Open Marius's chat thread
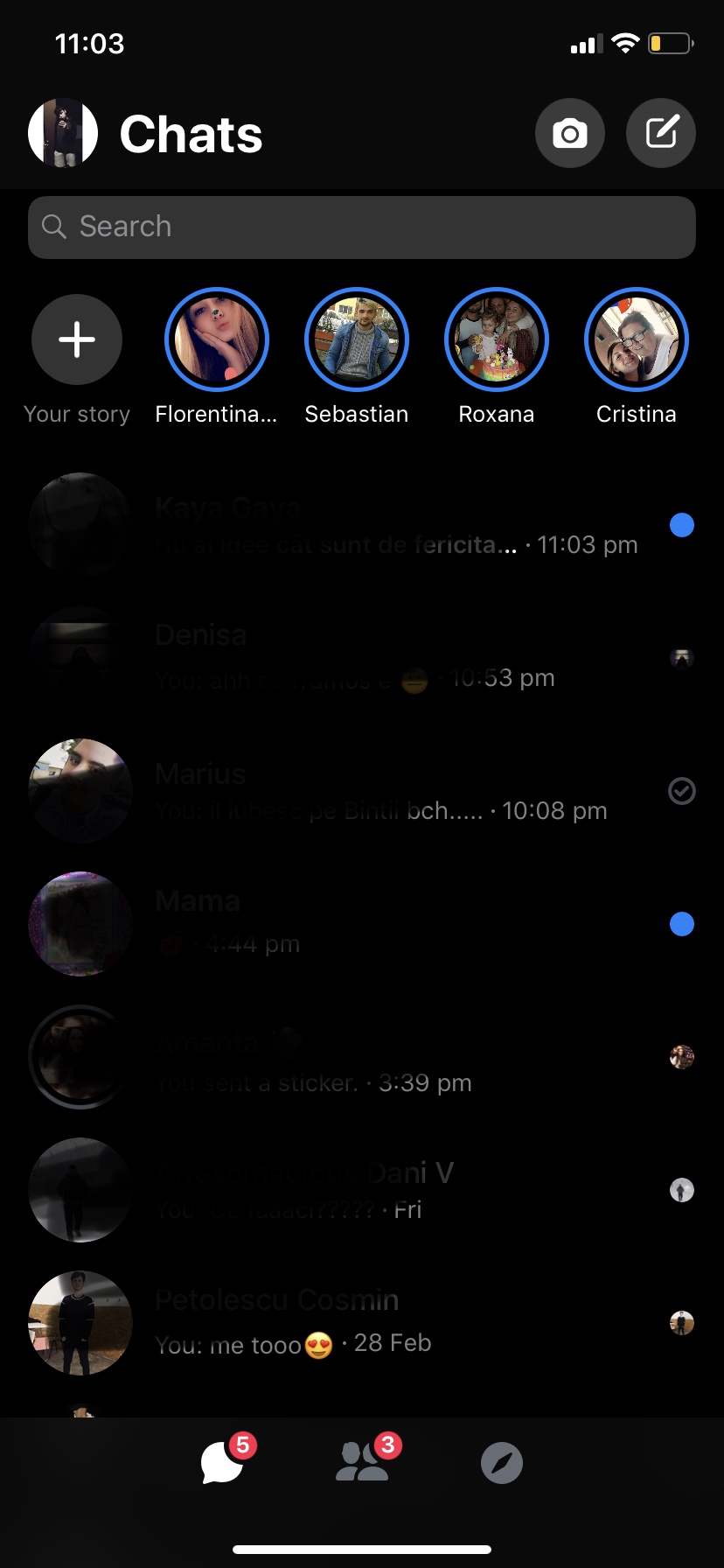Viewport: 724px width, 1568px height. (362, 791)
